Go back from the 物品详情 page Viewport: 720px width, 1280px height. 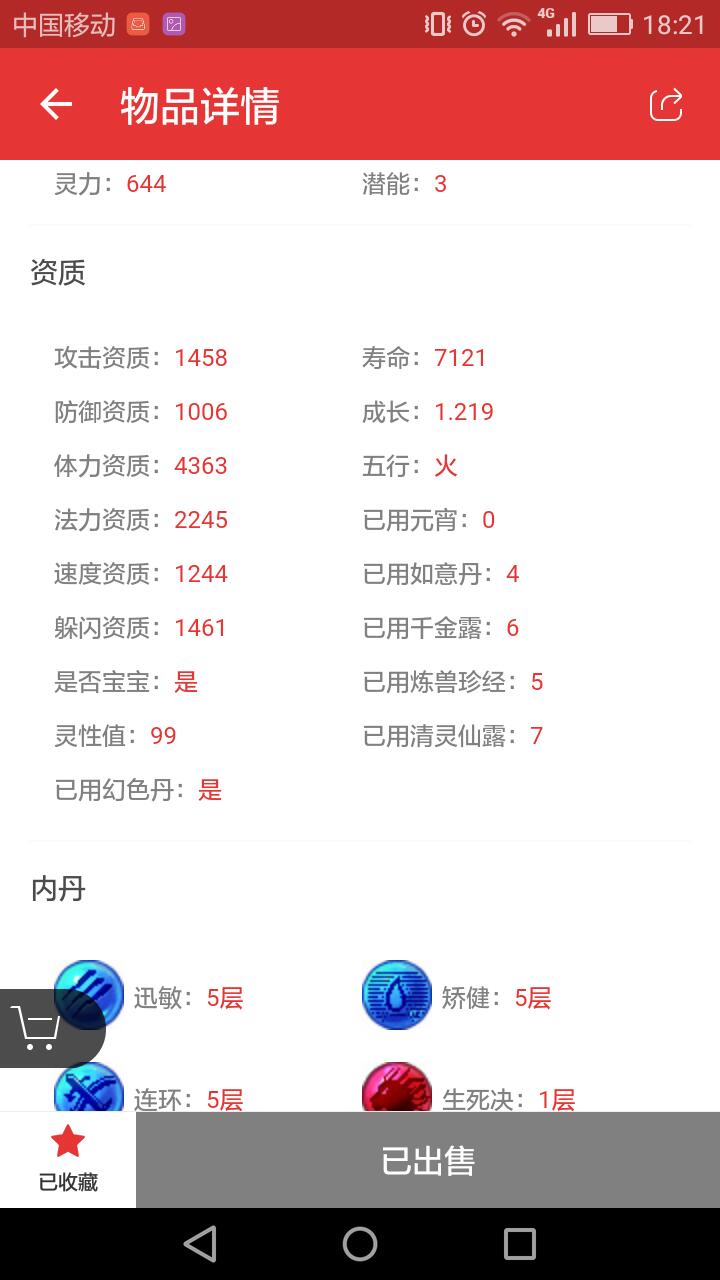coord(56,105)
